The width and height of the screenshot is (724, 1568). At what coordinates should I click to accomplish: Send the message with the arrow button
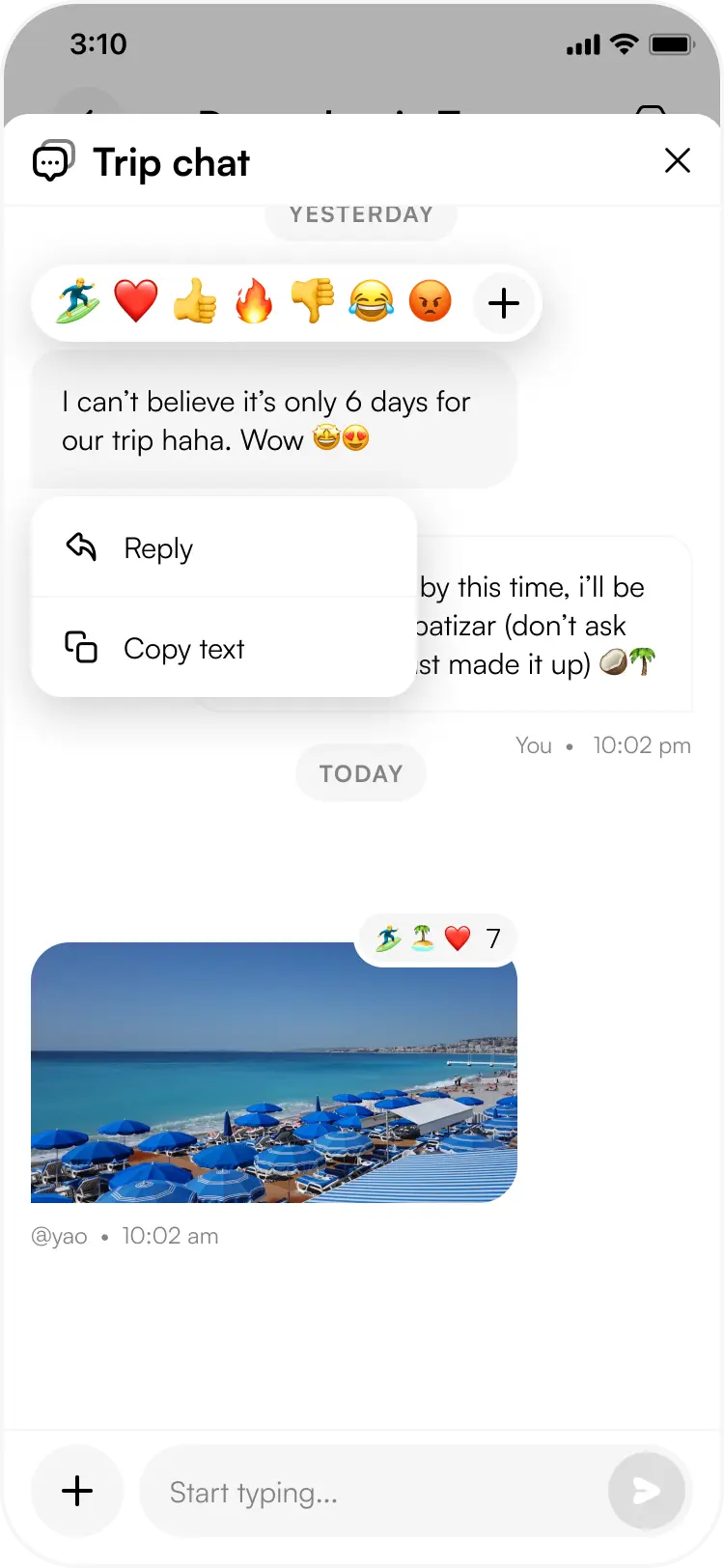coord(647,1491)
